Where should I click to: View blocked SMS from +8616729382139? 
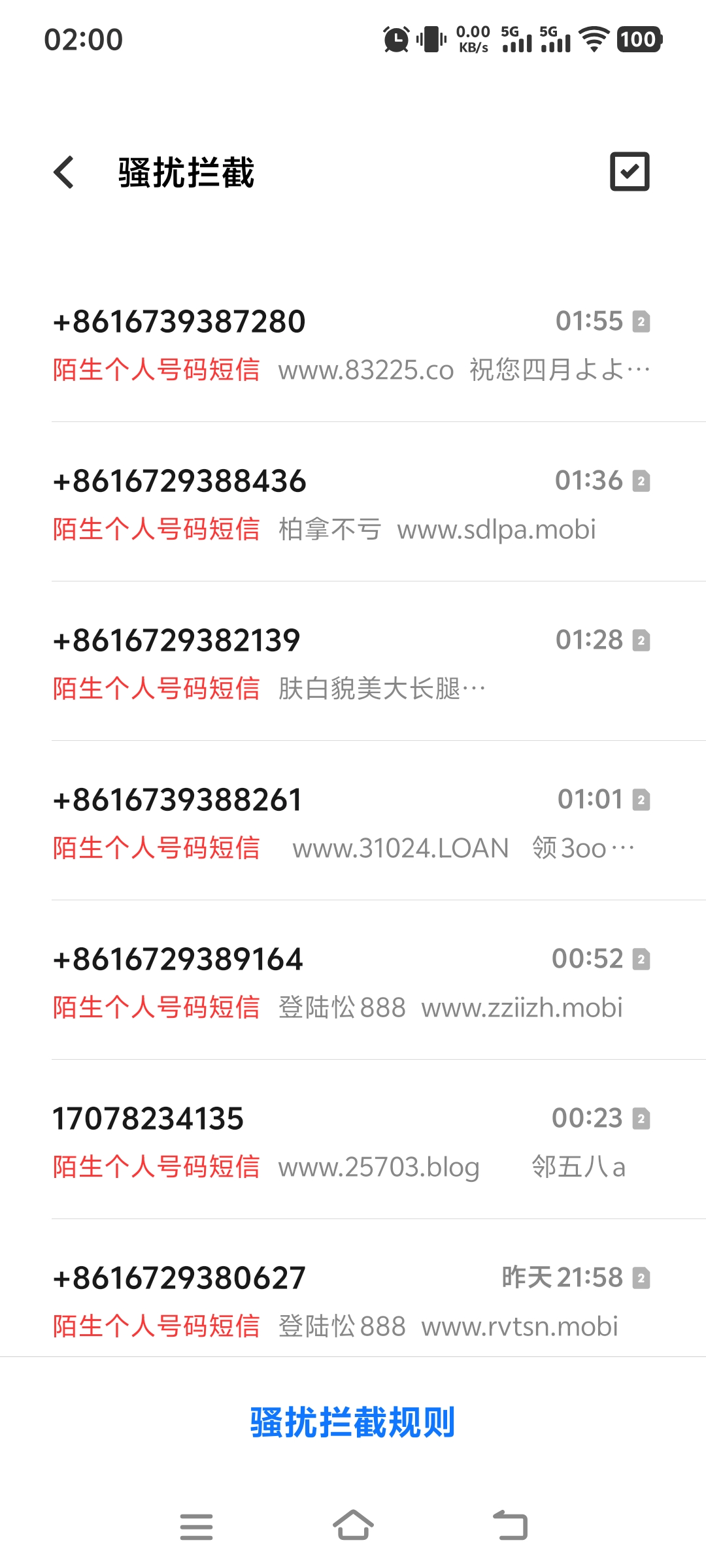click(x=352, y=663)
